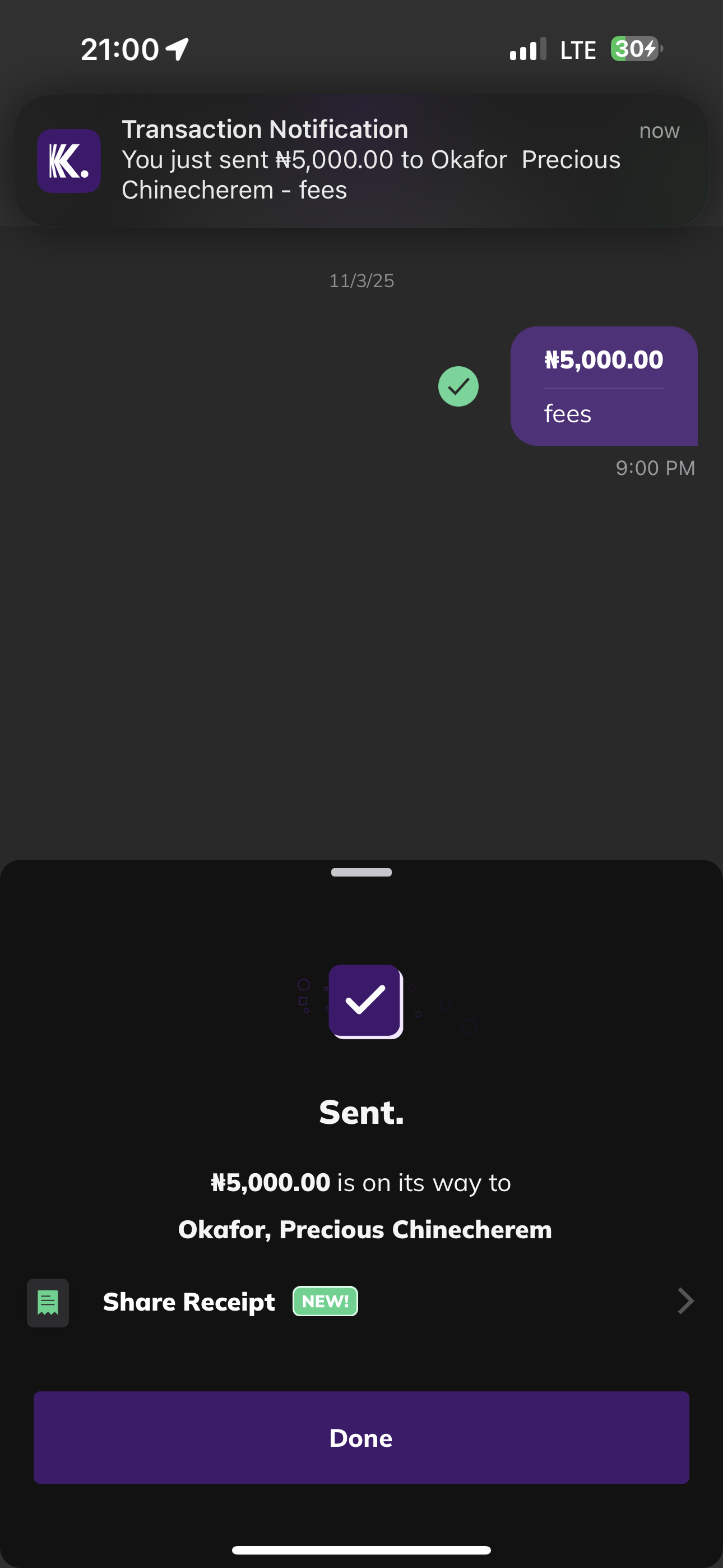The height and width of the screenshot is (1568, 723).
Task: Open the Share Receipt row
Action: pyautogui.click(x=361, y=1302)
